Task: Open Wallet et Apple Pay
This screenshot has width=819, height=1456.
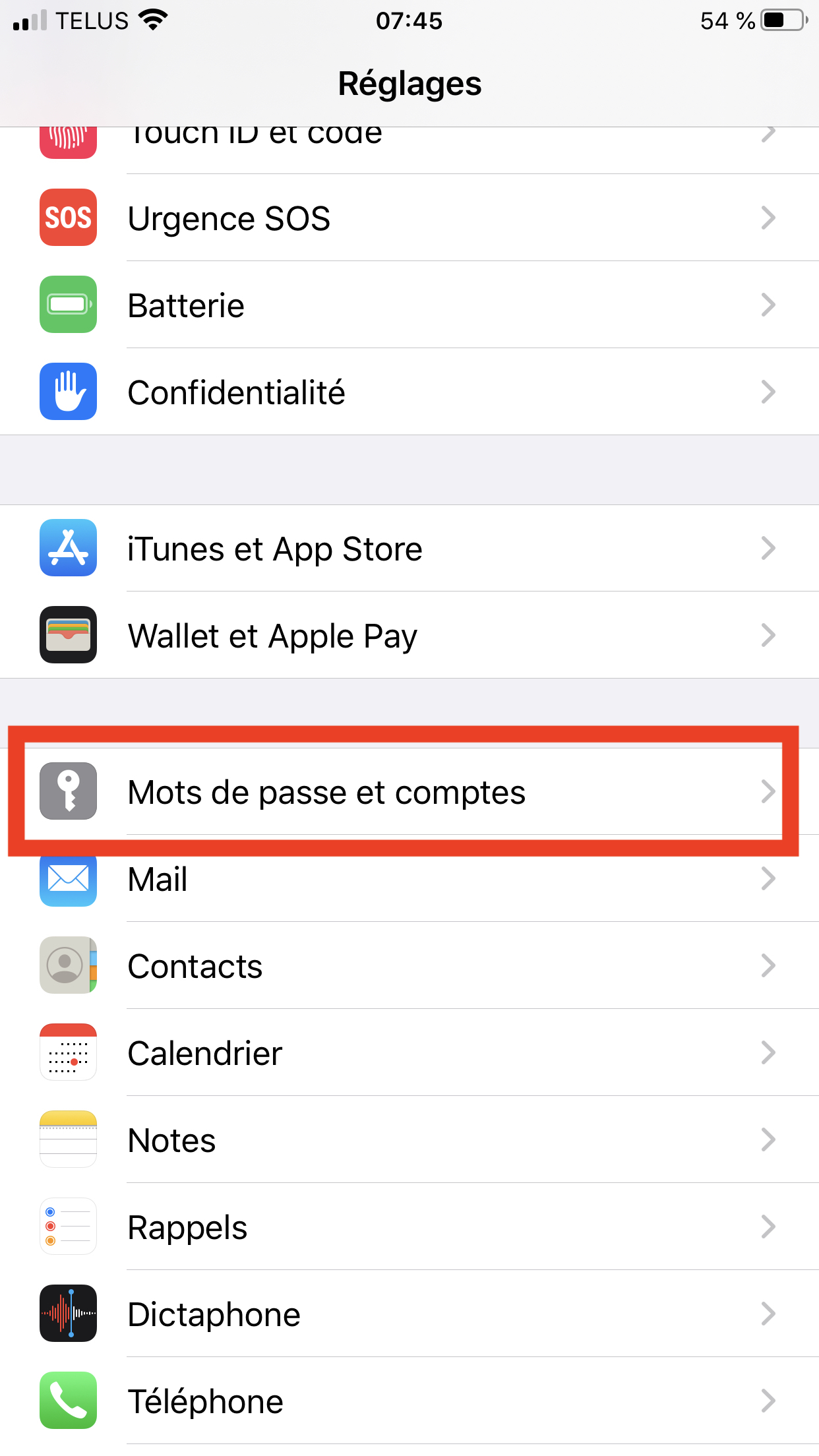Action: pyautogui.click(x=409, y=636)
